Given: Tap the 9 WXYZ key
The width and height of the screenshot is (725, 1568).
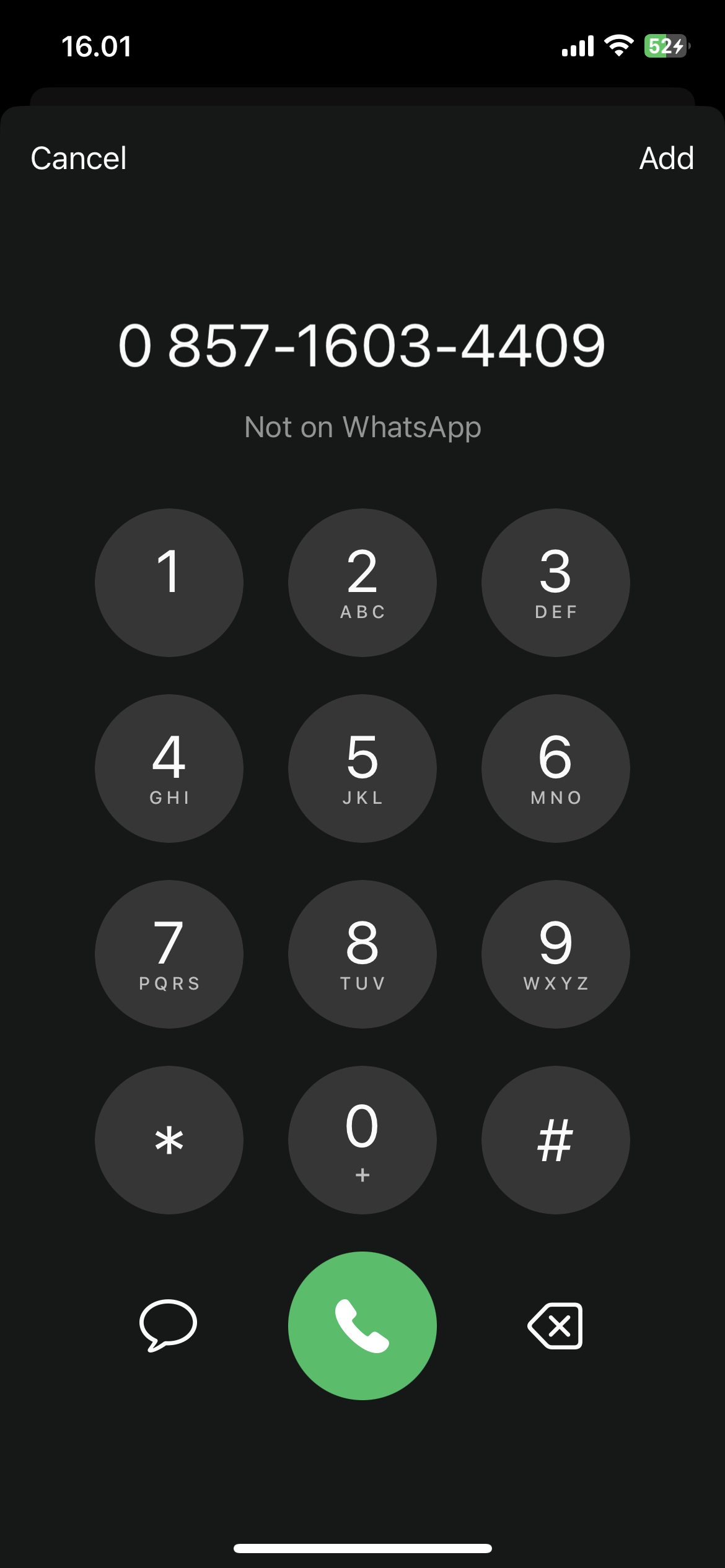Looking at the screenshot, I should (555, 954).
